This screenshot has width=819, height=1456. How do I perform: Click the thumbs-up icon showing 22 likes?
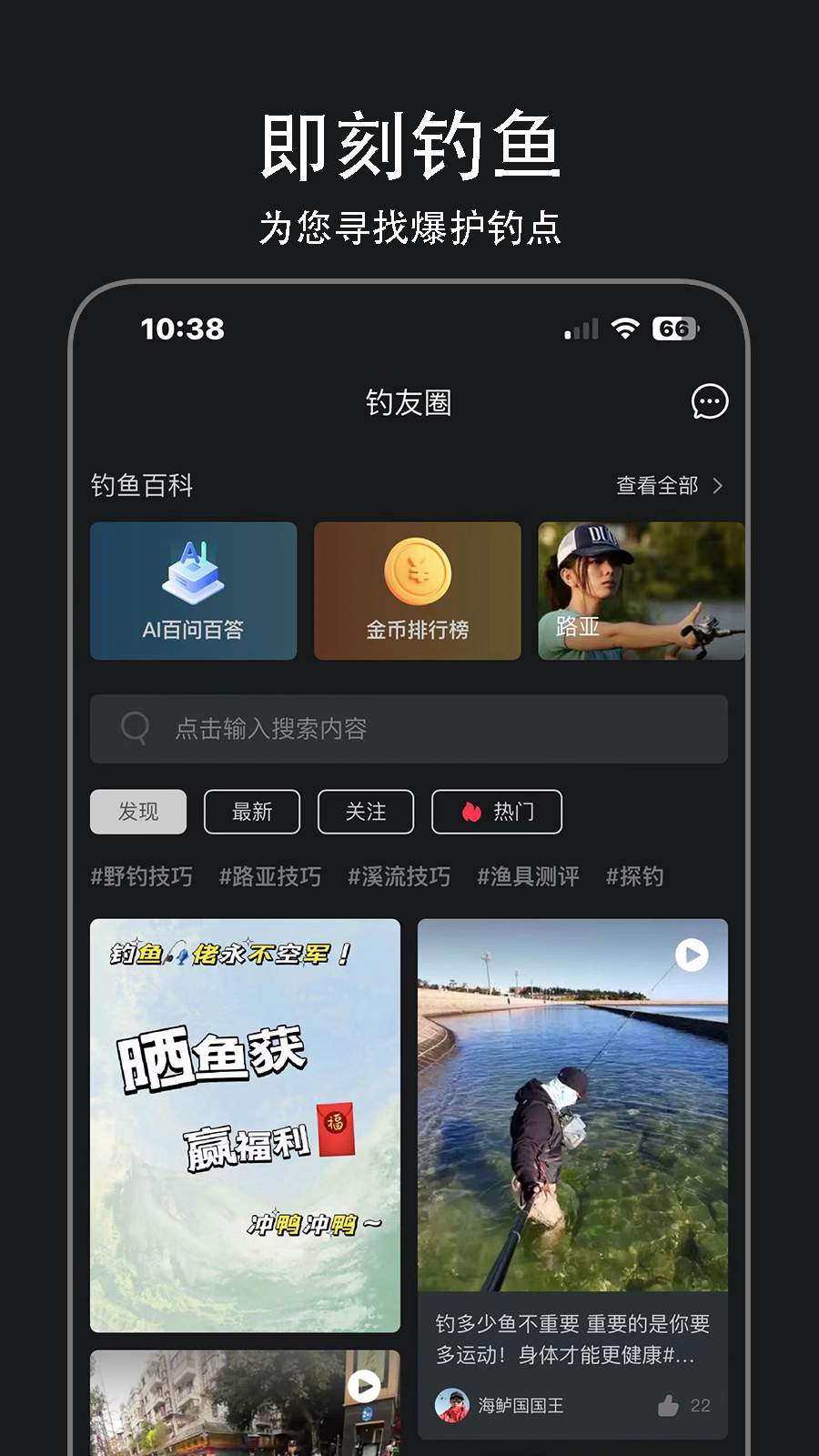pos(667,1405)
